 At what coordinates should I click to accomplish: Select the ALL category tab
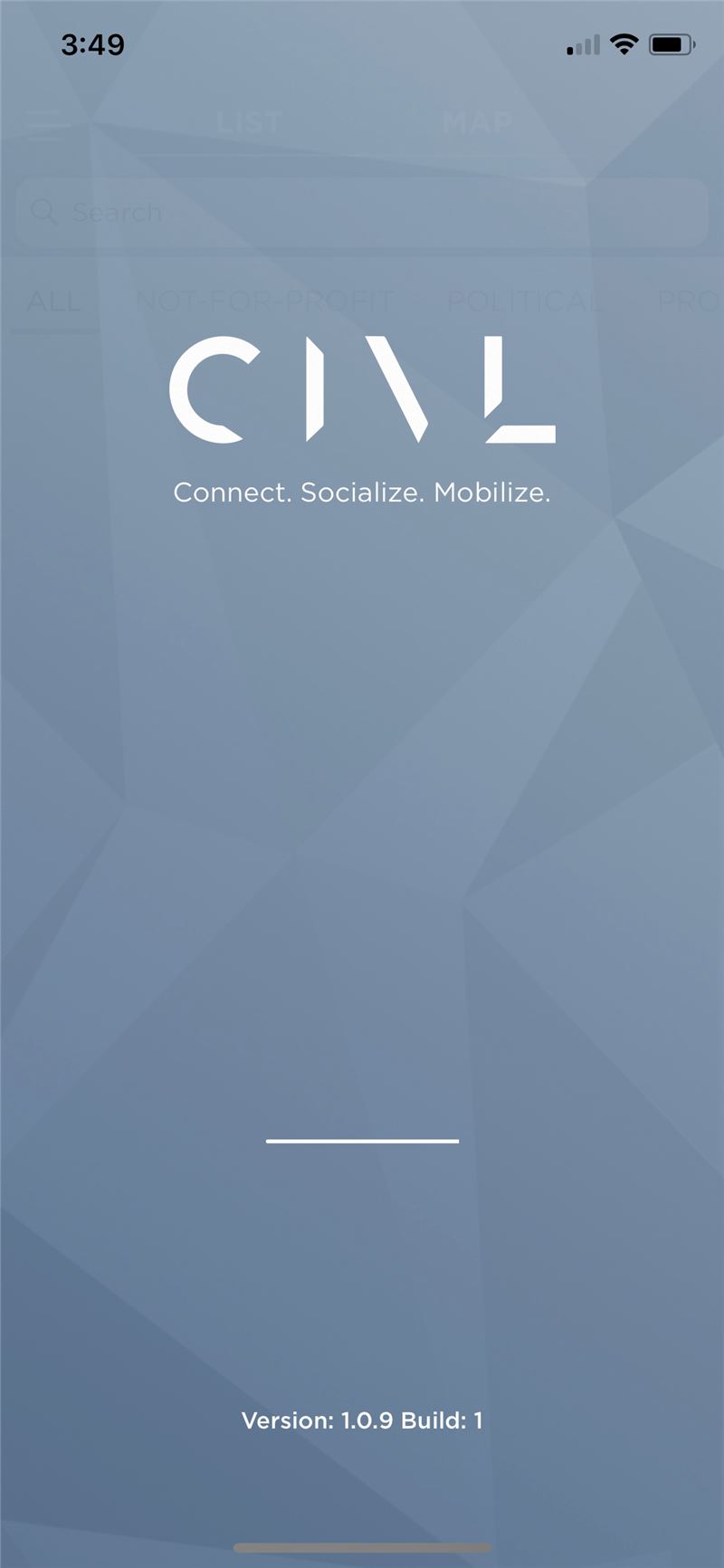(x=54, y=301)
